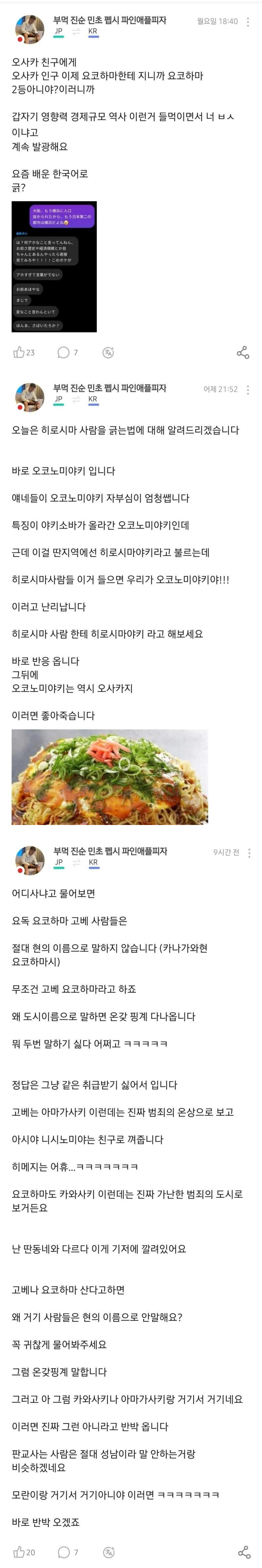This screenshot has width=262, height=1568.
Task: Share the post with 23 likes
Action: coord(243,352)
